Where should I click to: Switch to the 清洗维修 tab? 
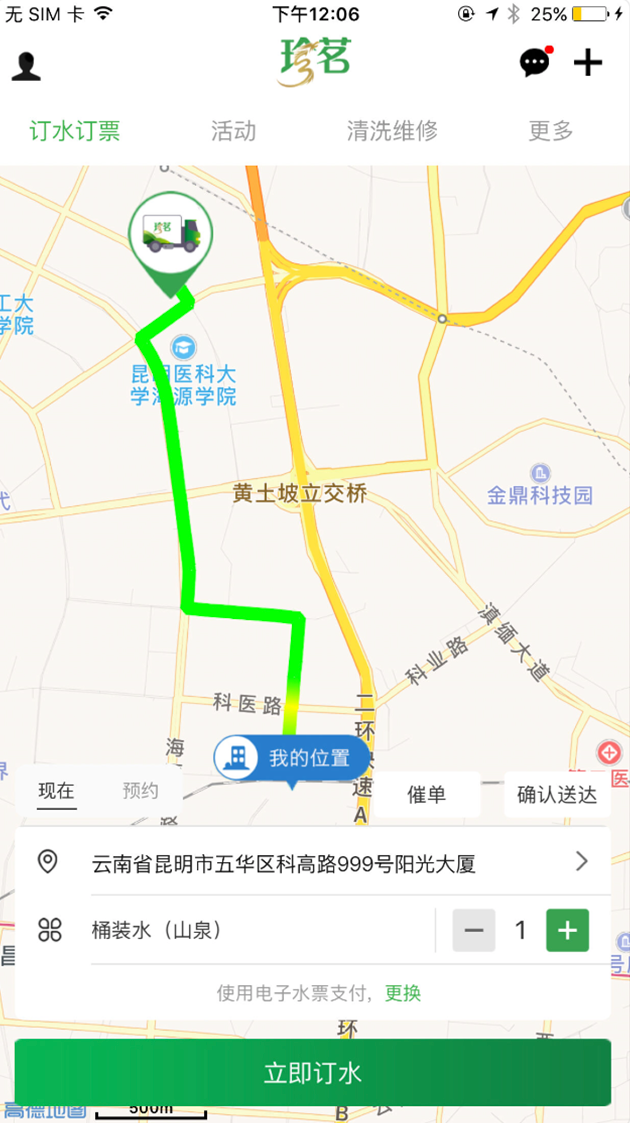(x=392, y=131)
